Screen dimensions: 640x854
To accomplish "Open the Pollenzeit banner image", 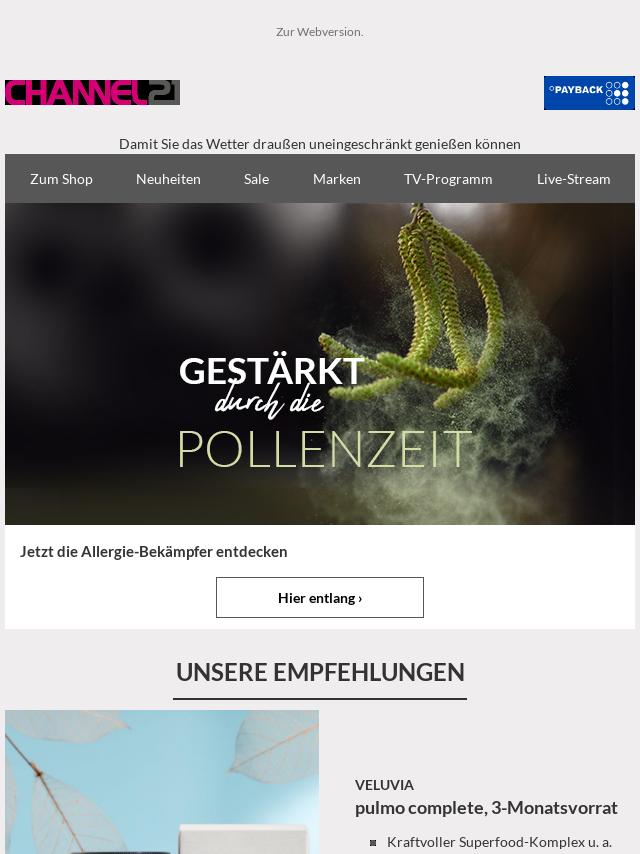I will [320, 364].
